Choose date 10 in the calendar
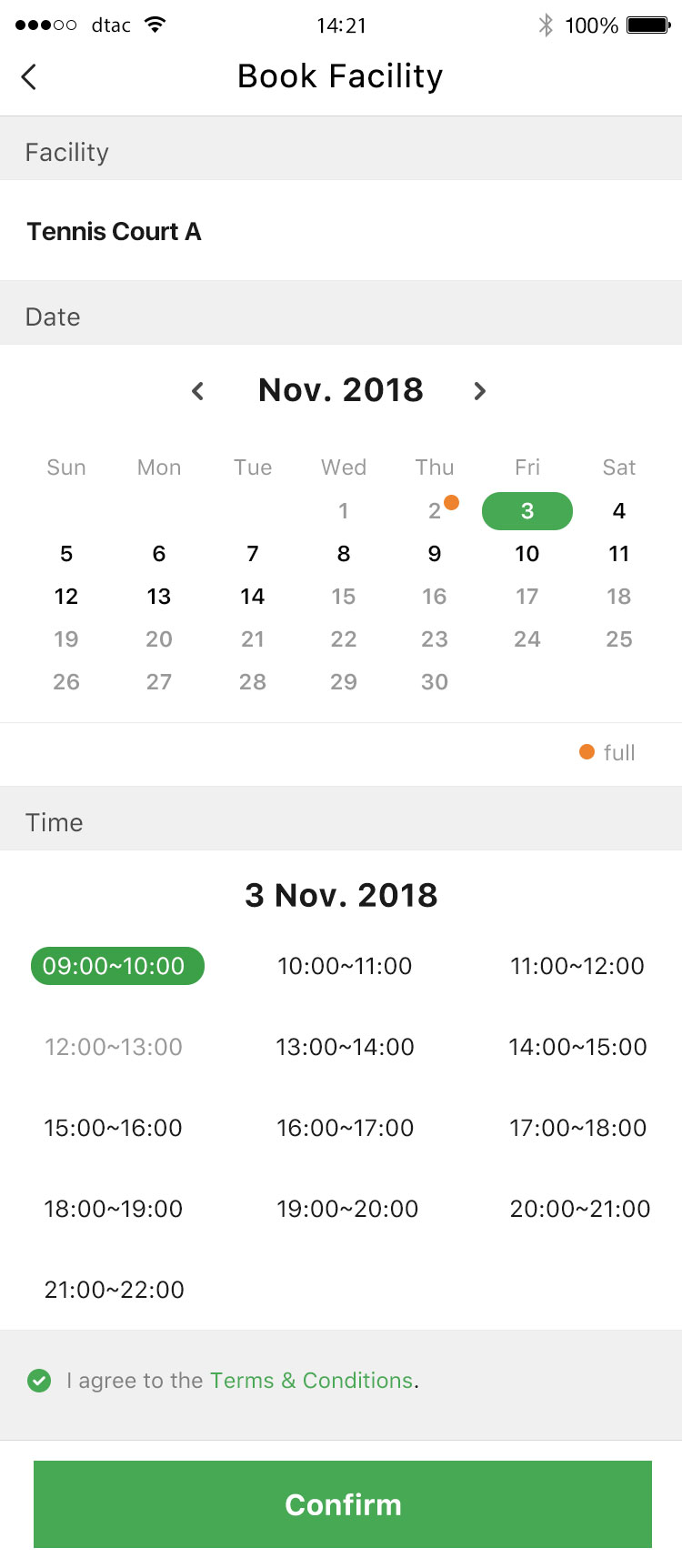 [x=527, y=554]
